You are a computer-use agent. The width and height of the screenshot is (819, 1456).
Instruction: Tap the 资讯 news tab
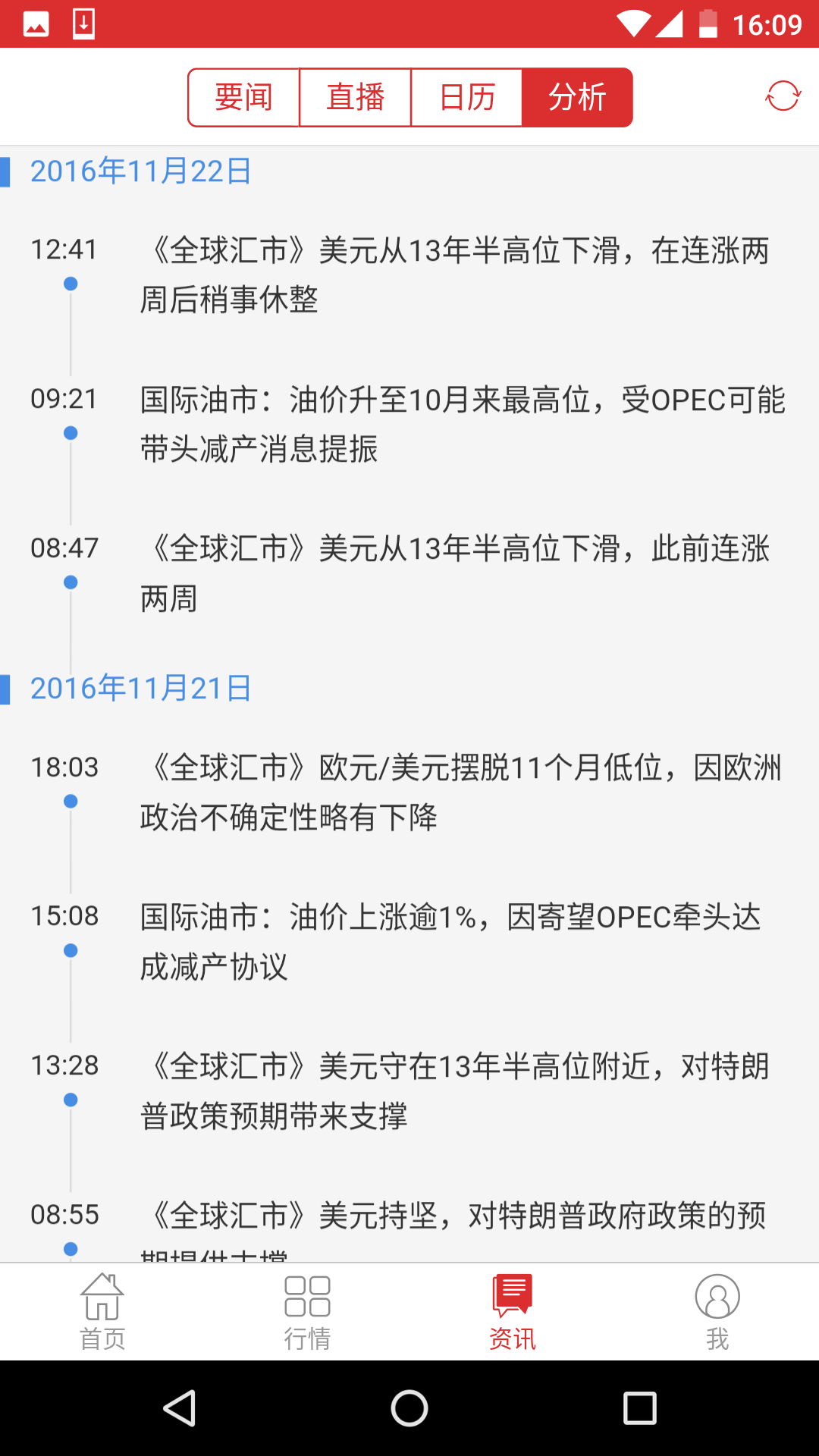tap(512, 1312)
